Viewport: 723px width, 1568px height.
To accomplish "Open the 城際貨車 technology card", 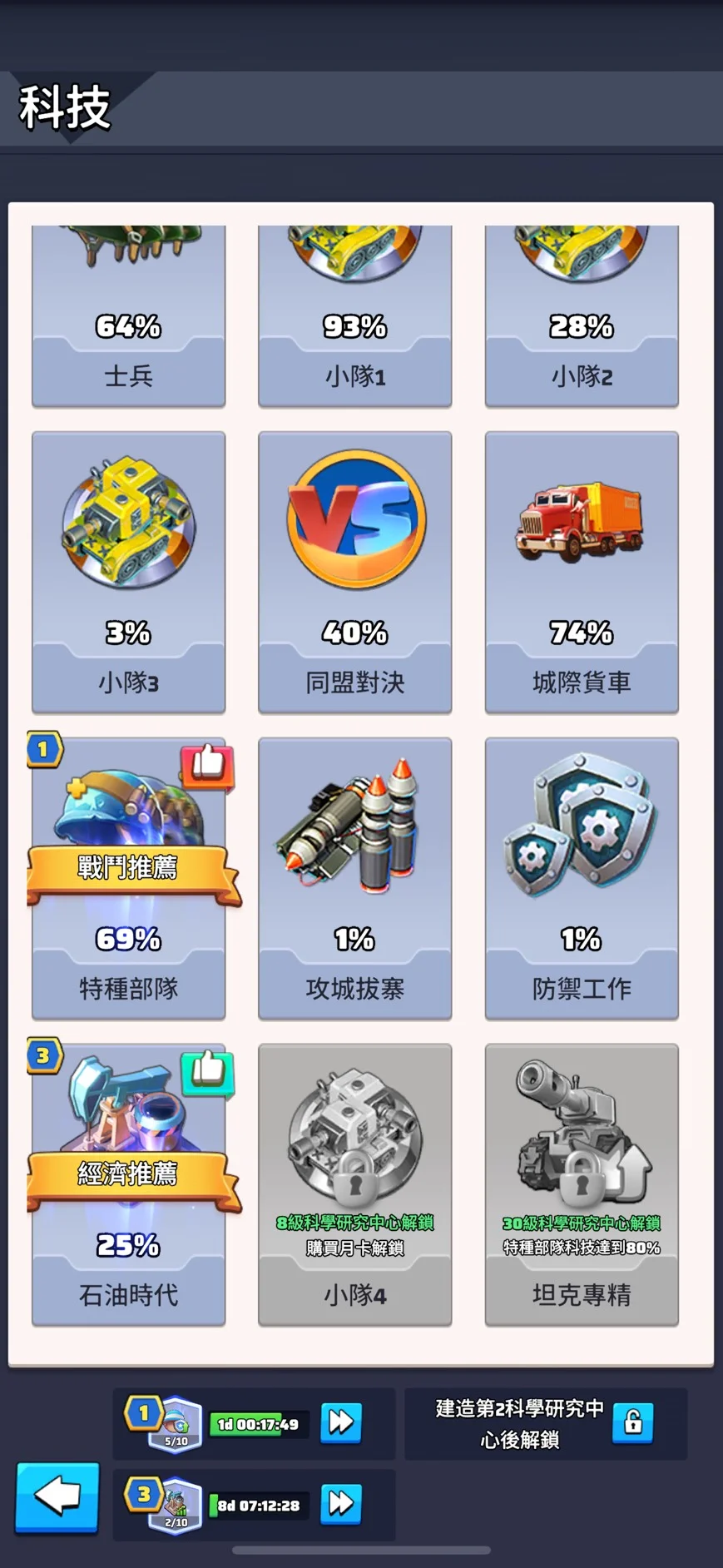I will 581,571.
